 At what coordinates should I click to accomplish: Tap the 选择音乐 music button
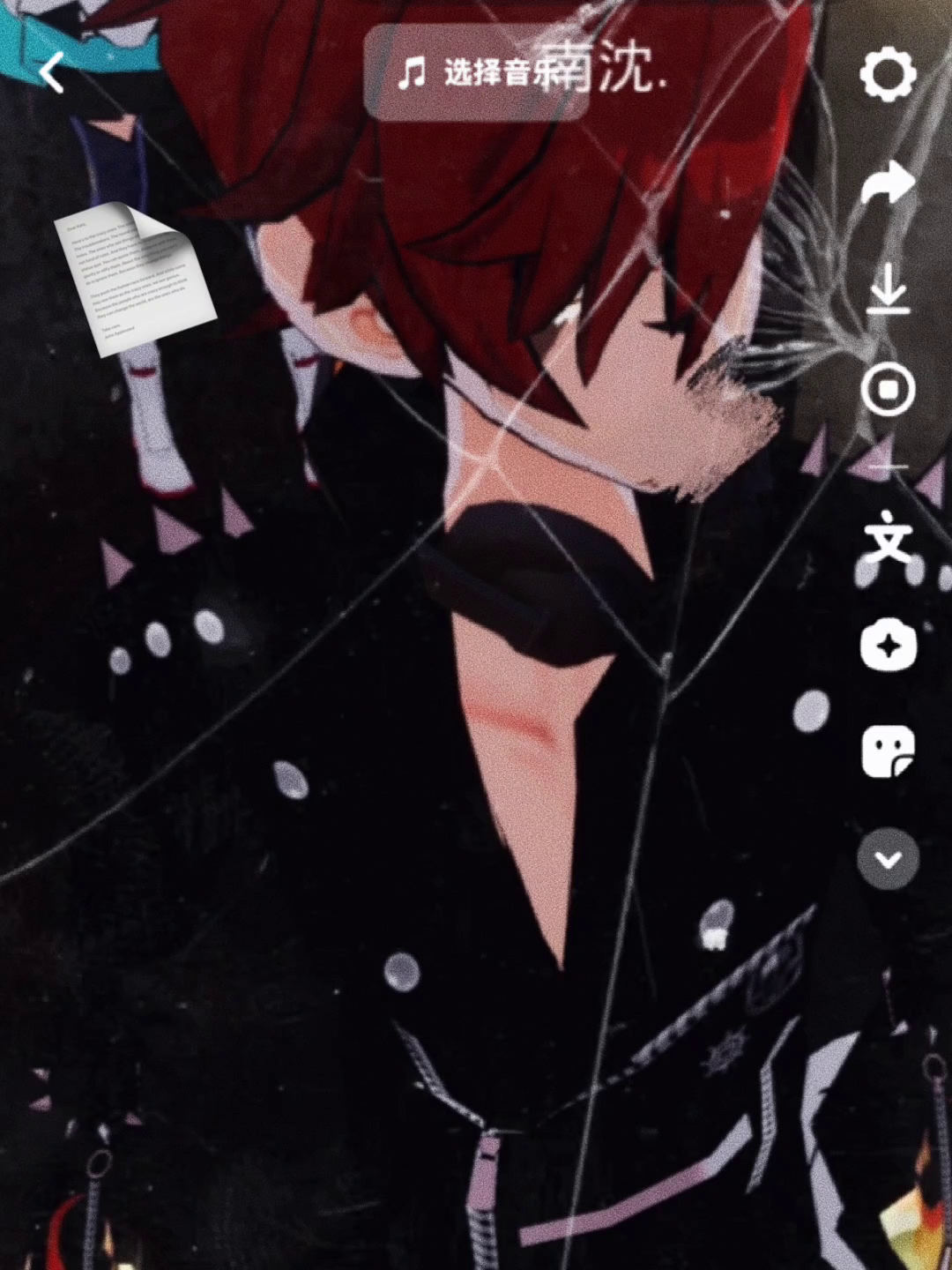[x=476, y=73]
